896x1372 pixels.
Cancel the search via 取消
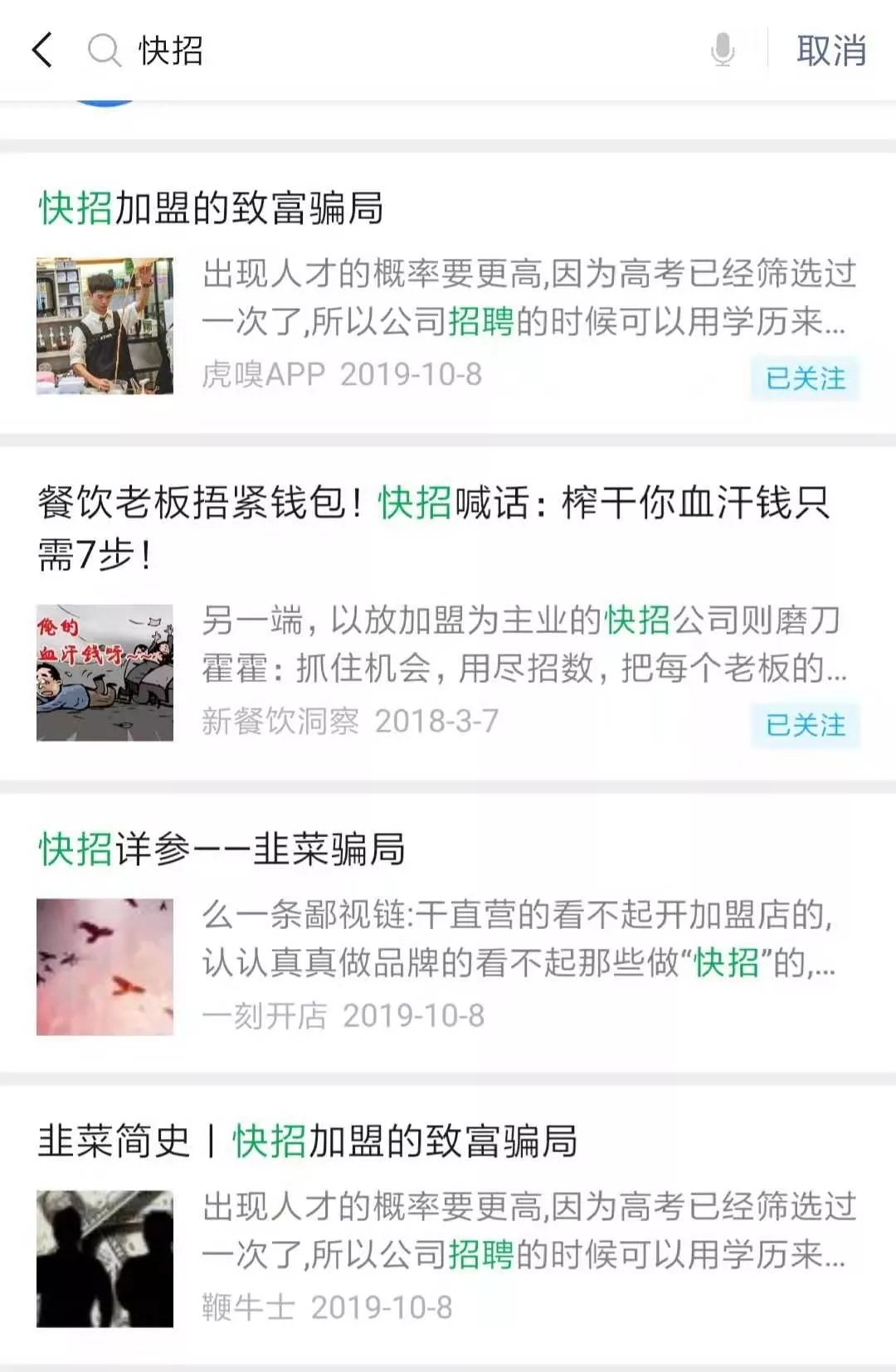(830, 51)
